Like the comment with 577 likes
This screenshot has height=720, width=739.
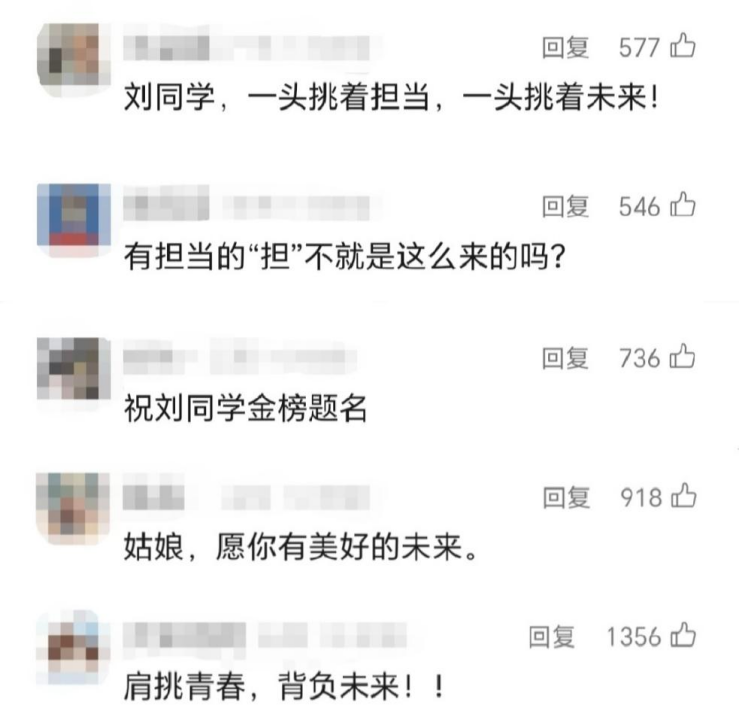point(684,45)
